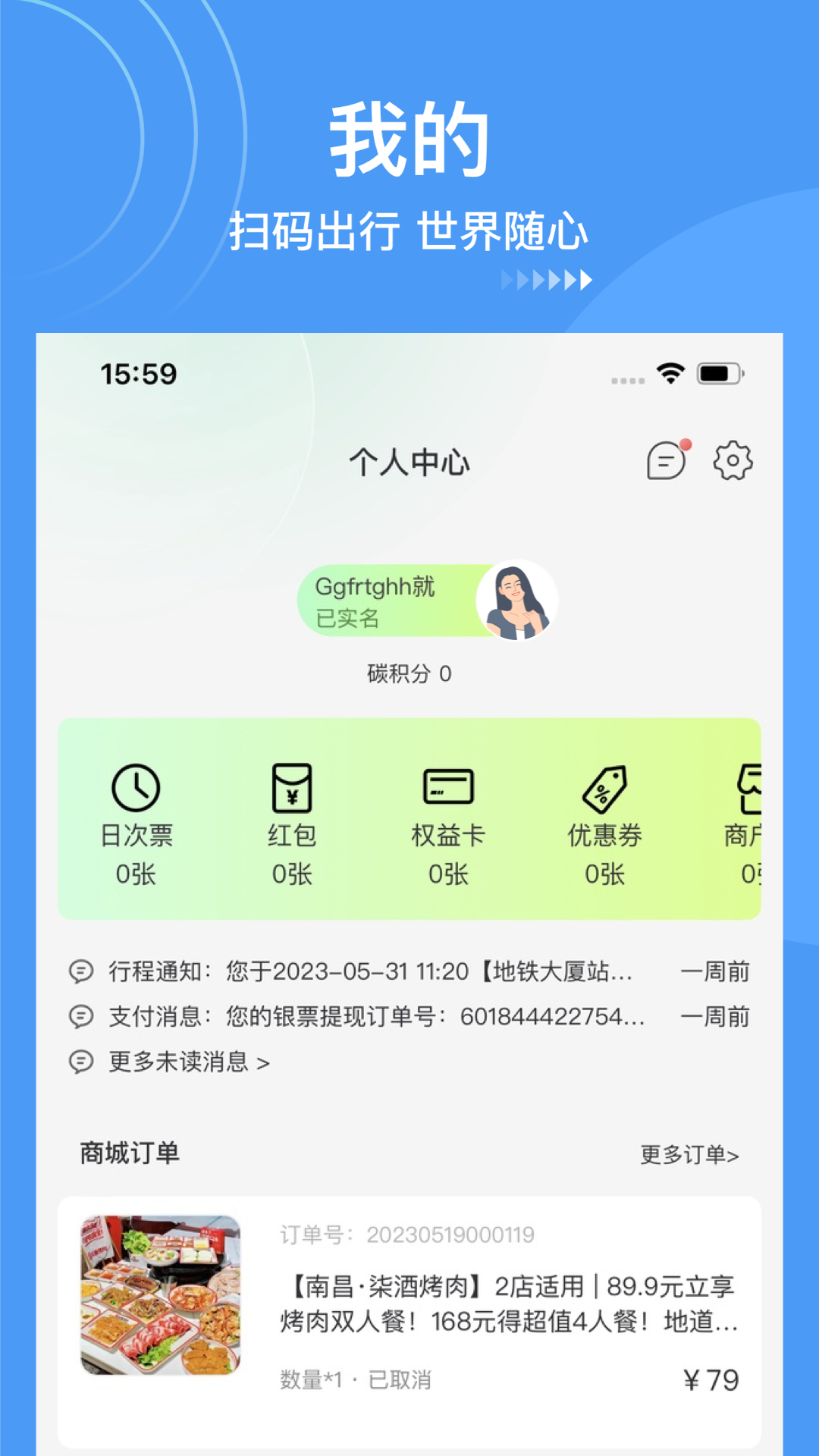This screenshot has width=819, height=1456.
Task: Tap the 支付消息 message bubble icon
Action: click(x=80, y=1018)
